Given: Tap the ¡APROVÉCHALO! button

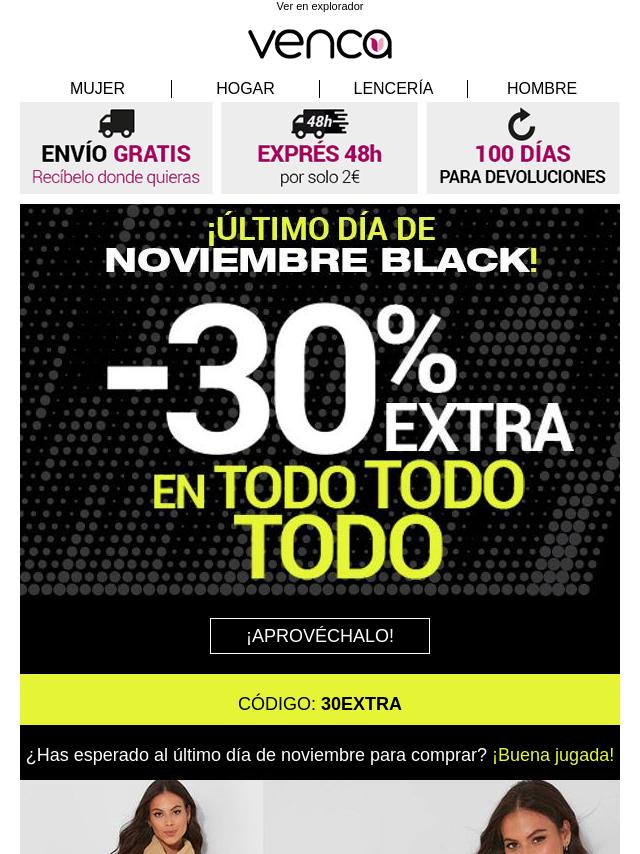Looking at the screenshot, I should [320, 636].
